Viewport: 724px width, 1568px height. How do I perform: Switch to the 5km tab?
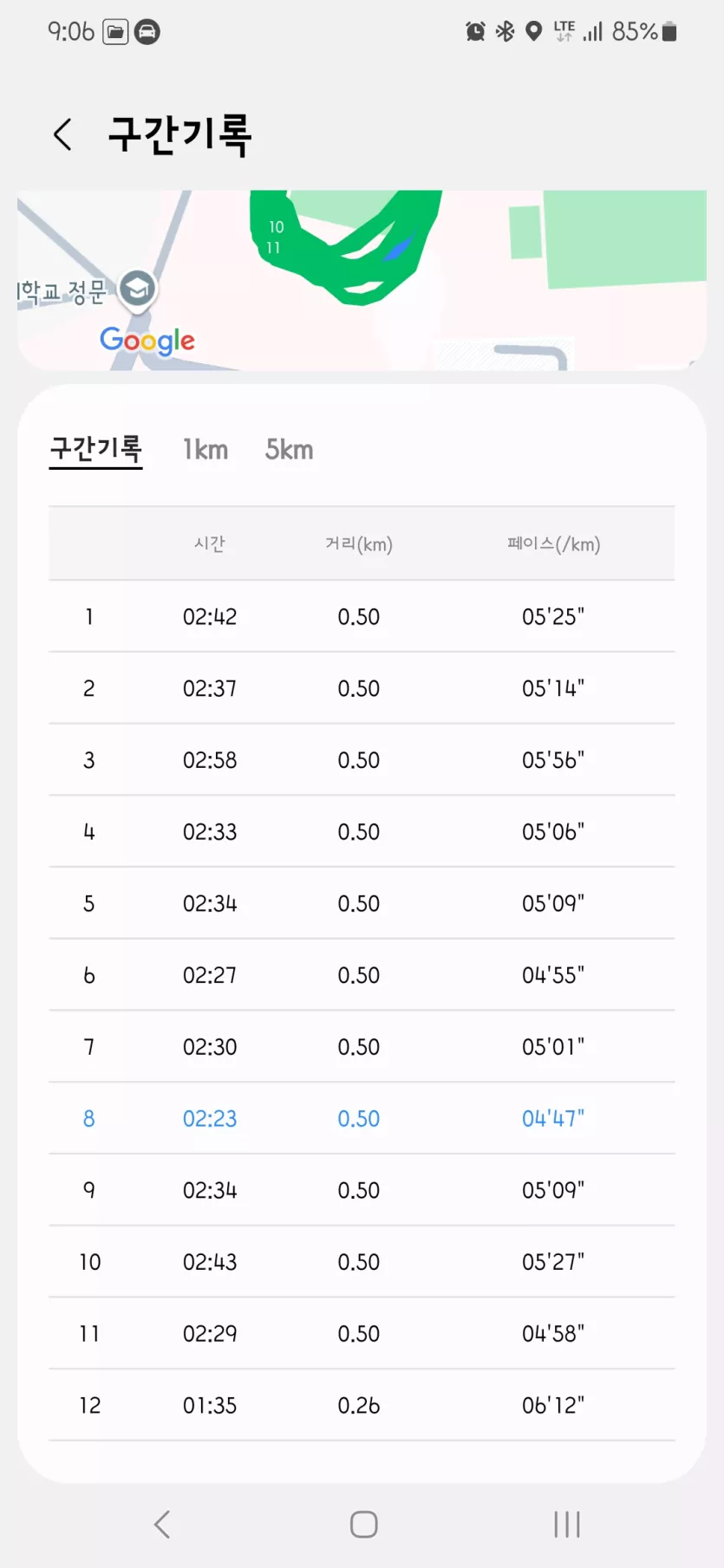289,450
